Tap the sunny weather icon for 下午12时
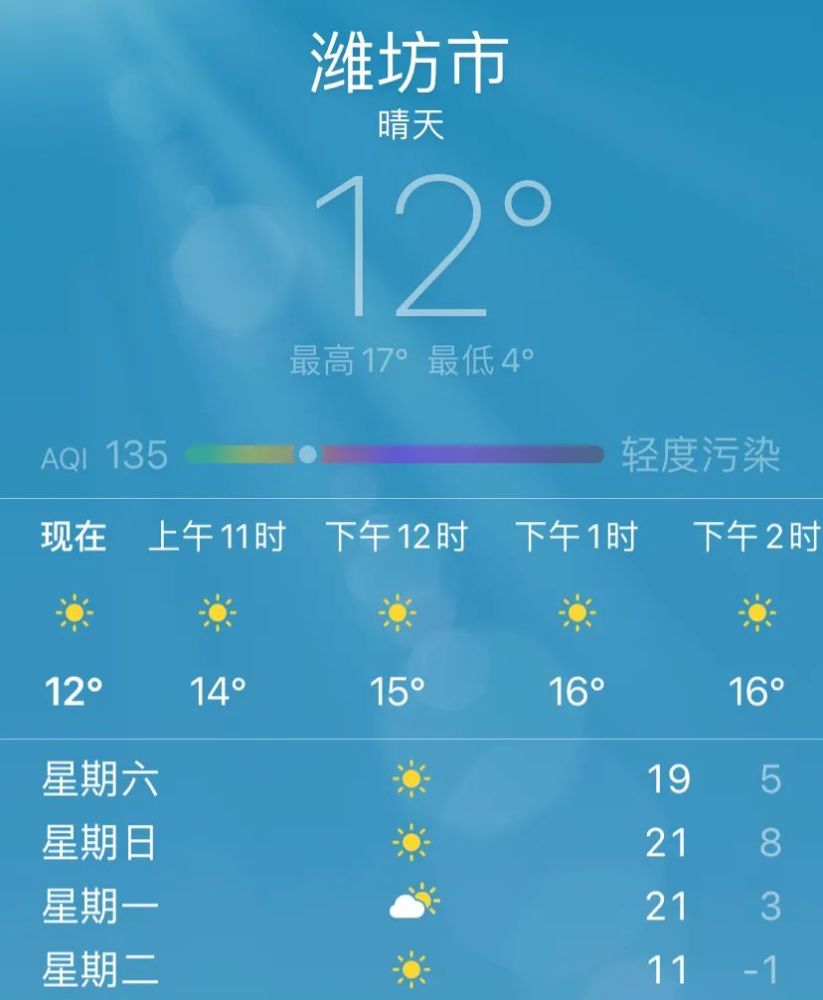This screenshot has width=823, height=1000. (396, 615)
